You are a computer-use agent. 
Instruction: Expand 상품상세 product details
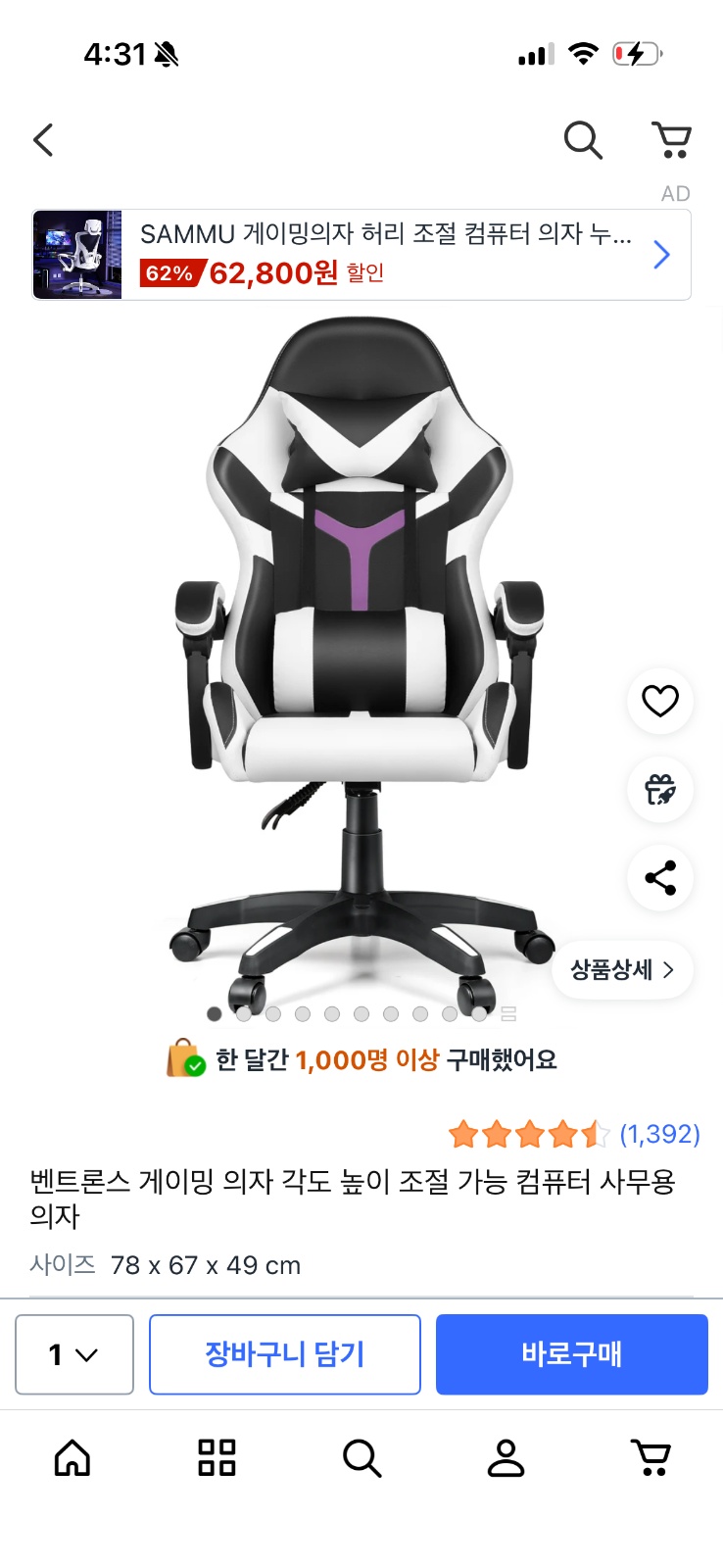(x=621, y=969)
